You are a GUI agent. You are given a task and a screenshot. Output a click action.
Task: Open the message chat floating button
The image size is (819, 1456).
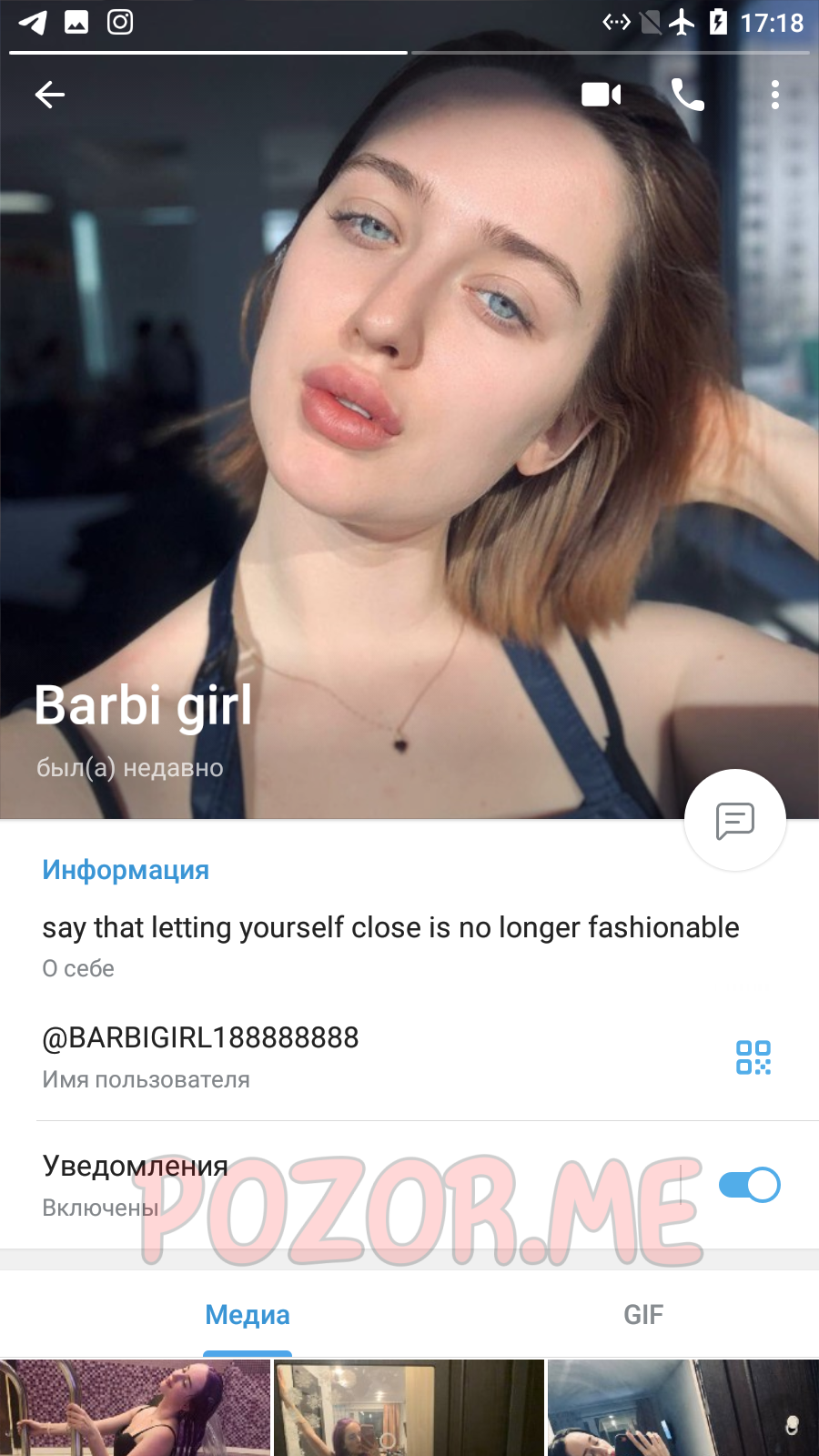735,821
